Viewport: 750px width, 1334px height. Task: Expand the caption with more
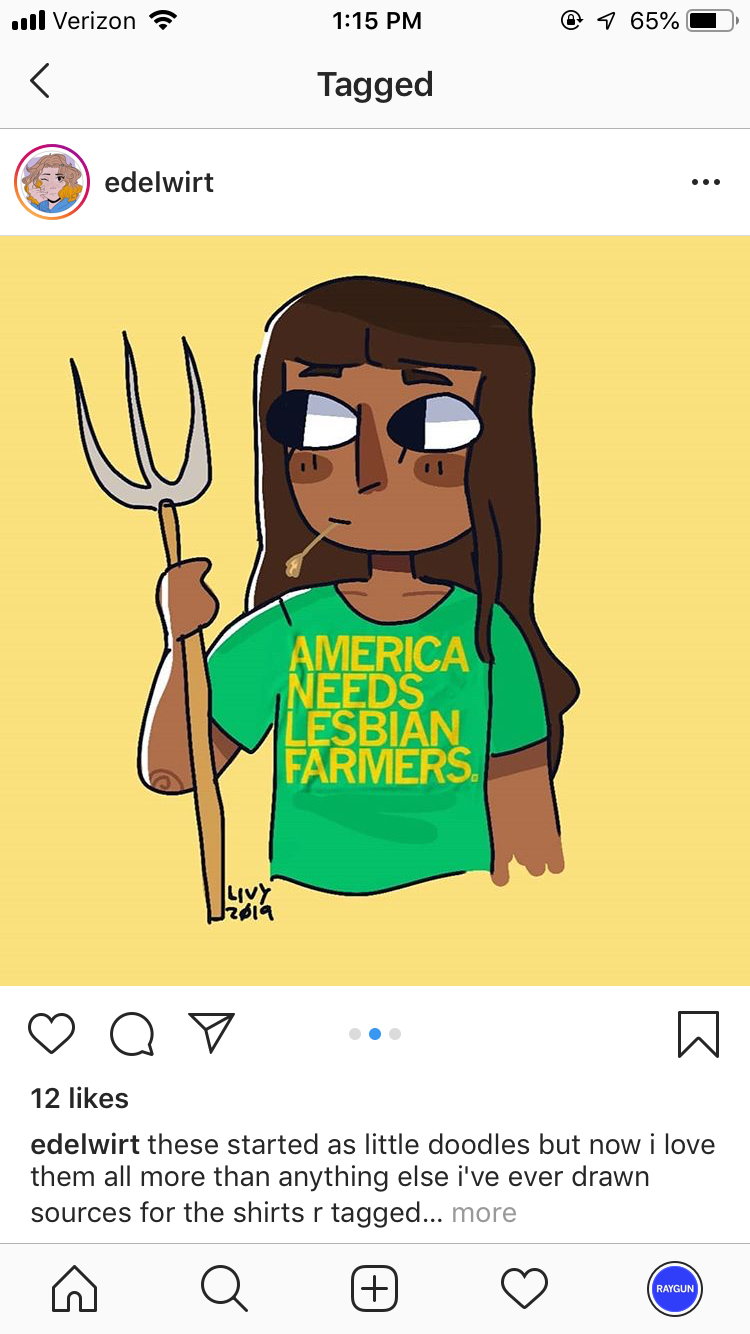click(x=484, y=1213)
